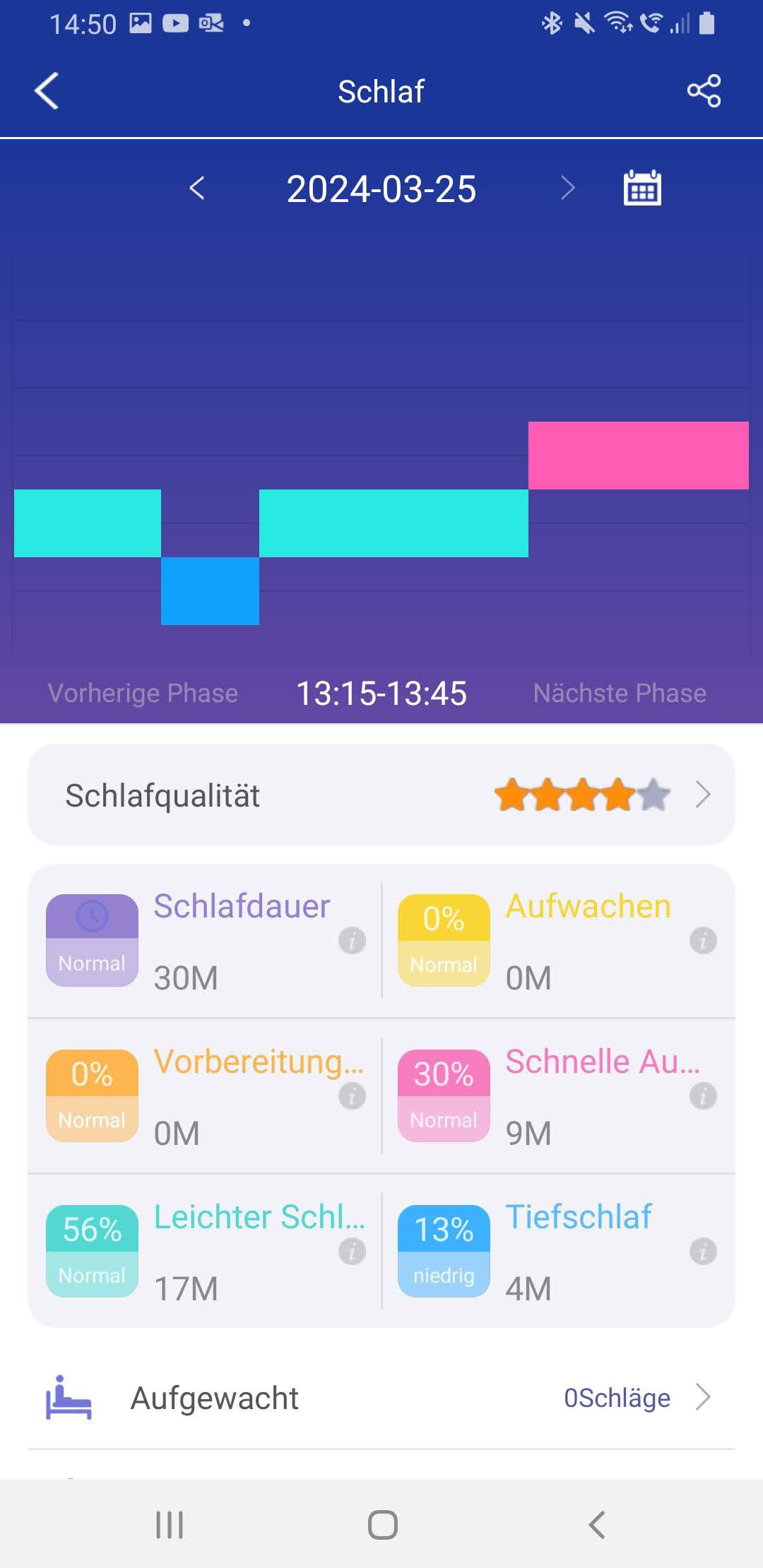Show info for Schnelle Au…
Viewport: 763px width, 1568px height.
click(703, 1096)
